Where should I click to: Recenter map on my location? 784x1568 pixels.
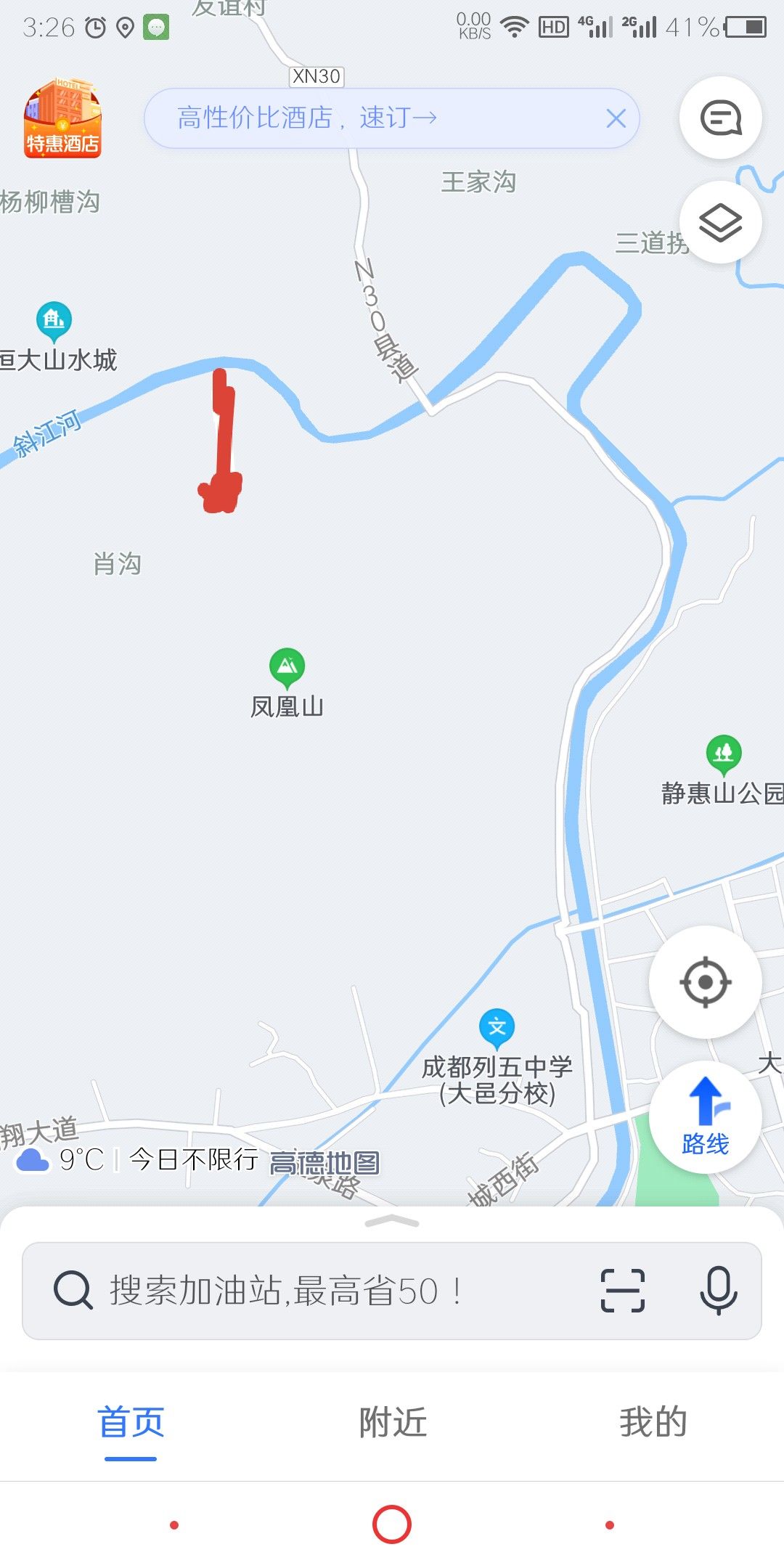point(705,982)
